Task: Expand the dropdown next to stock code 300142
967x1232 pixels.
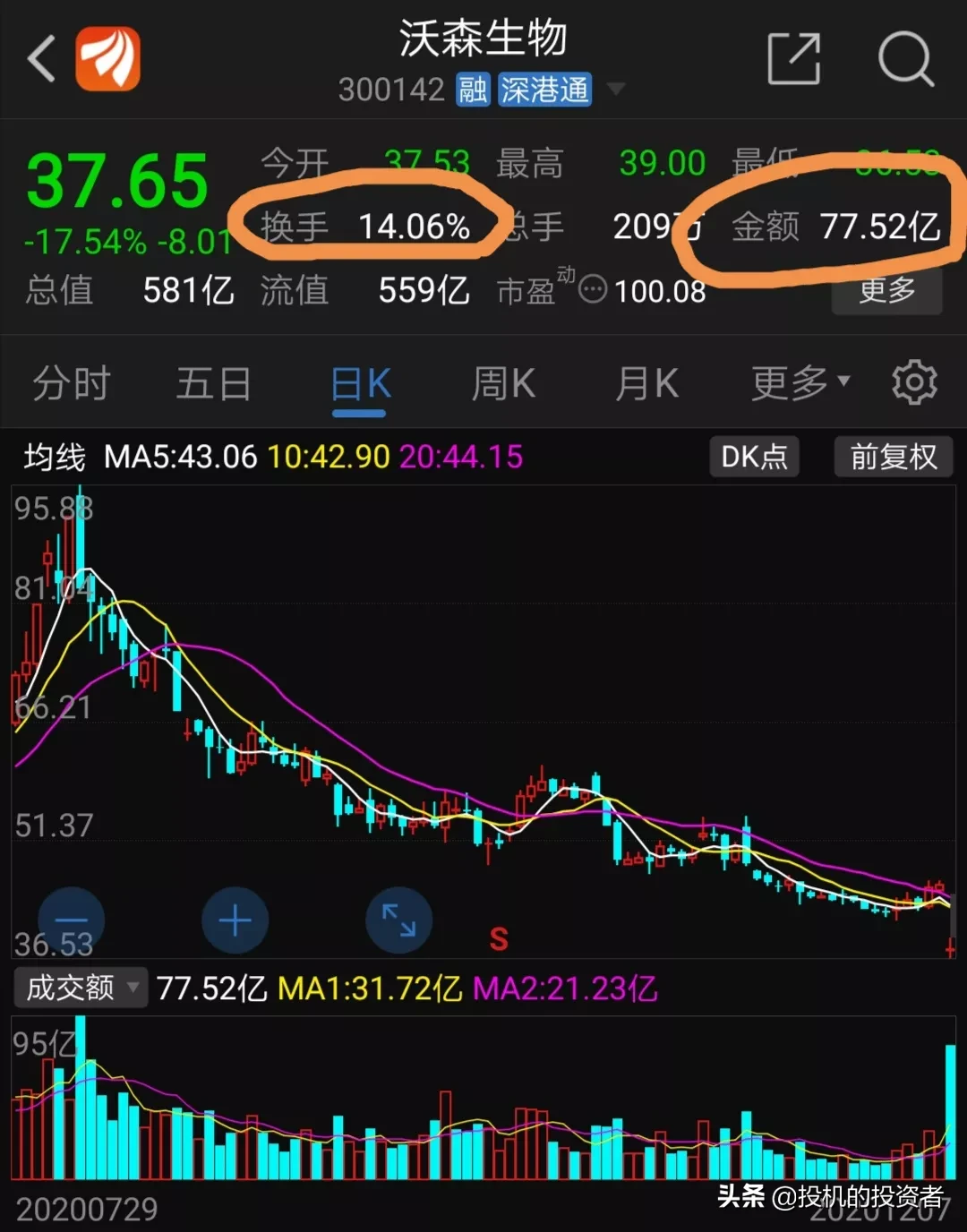Action: click(616, 89)
